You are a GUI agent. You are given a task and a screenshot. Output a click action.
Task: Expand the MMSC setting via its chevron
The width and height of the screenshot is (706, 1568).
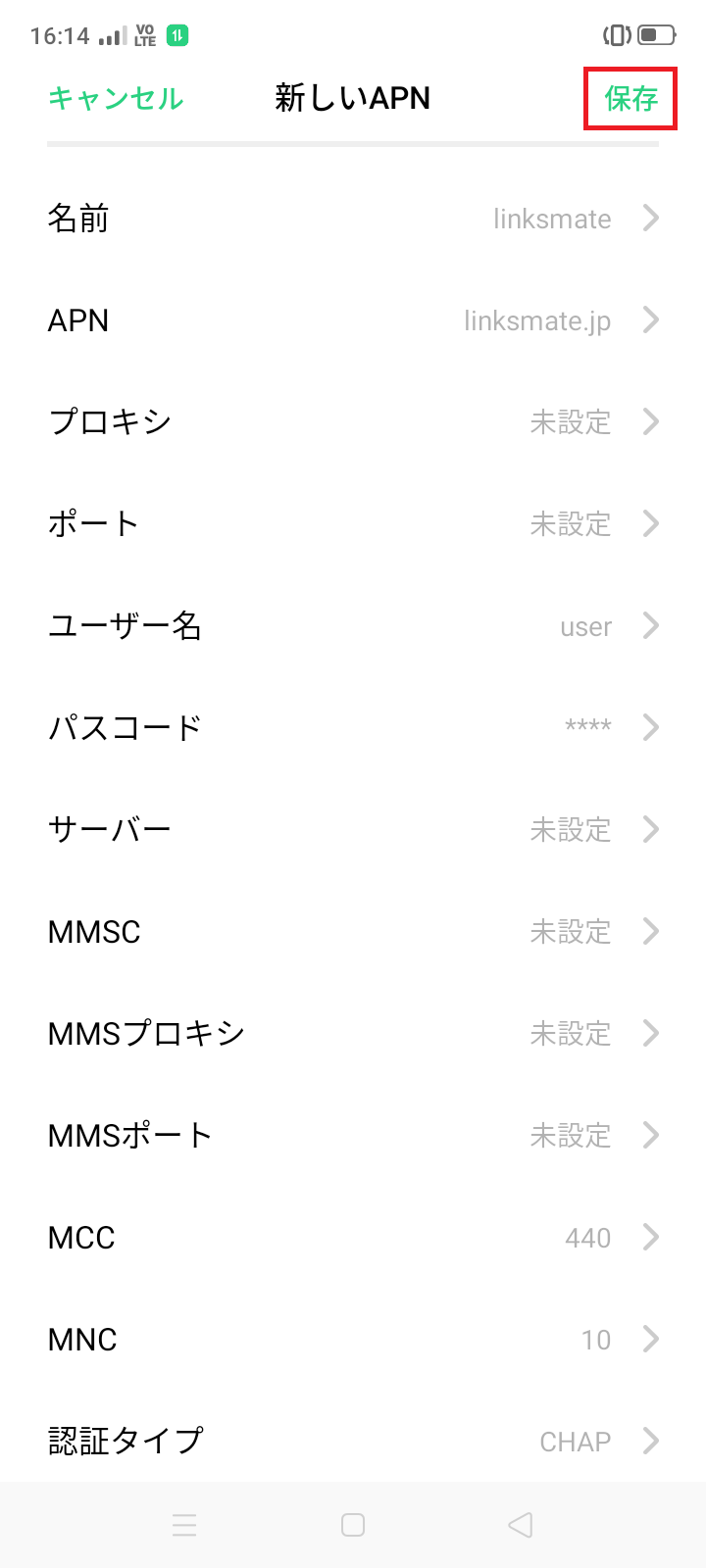(x=650, y=931)
